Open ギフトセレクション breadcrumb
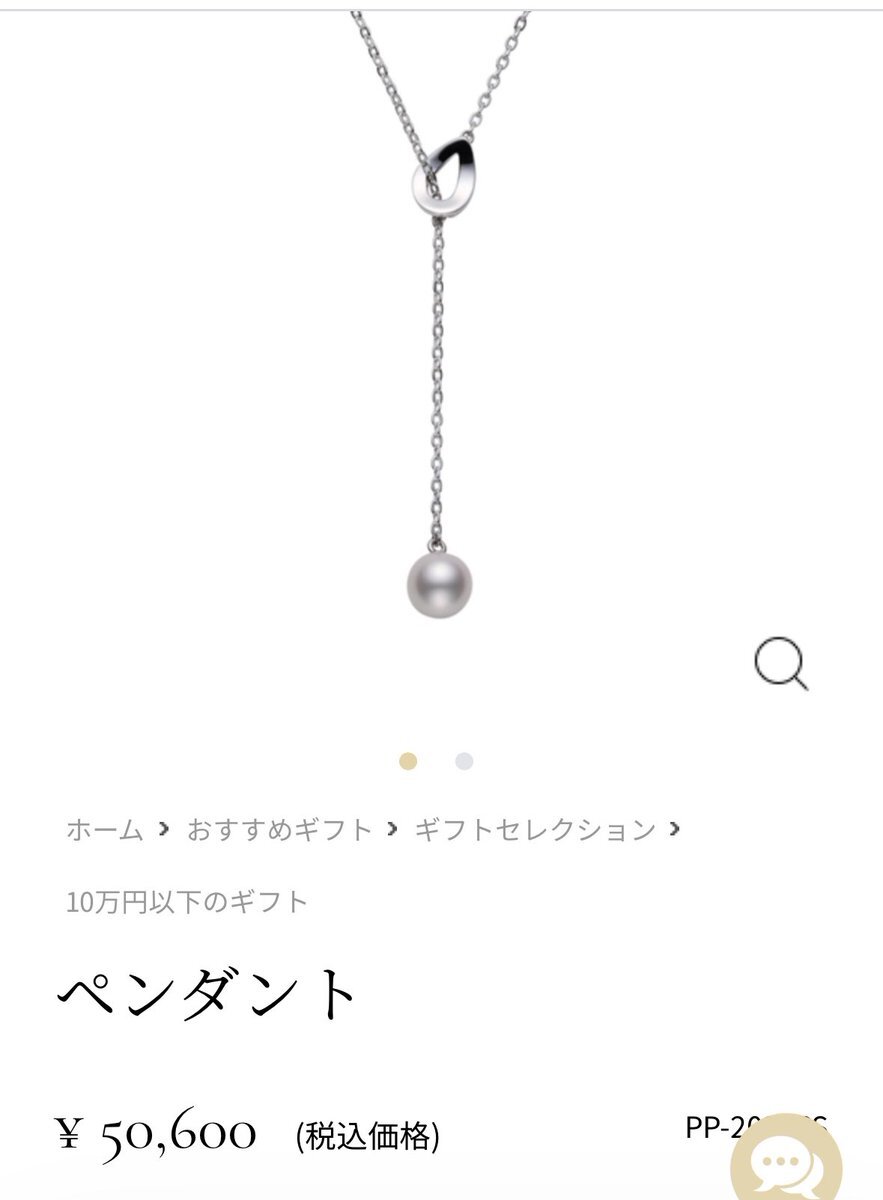This screenshot has width=883, height=1200. click(535, 829)
